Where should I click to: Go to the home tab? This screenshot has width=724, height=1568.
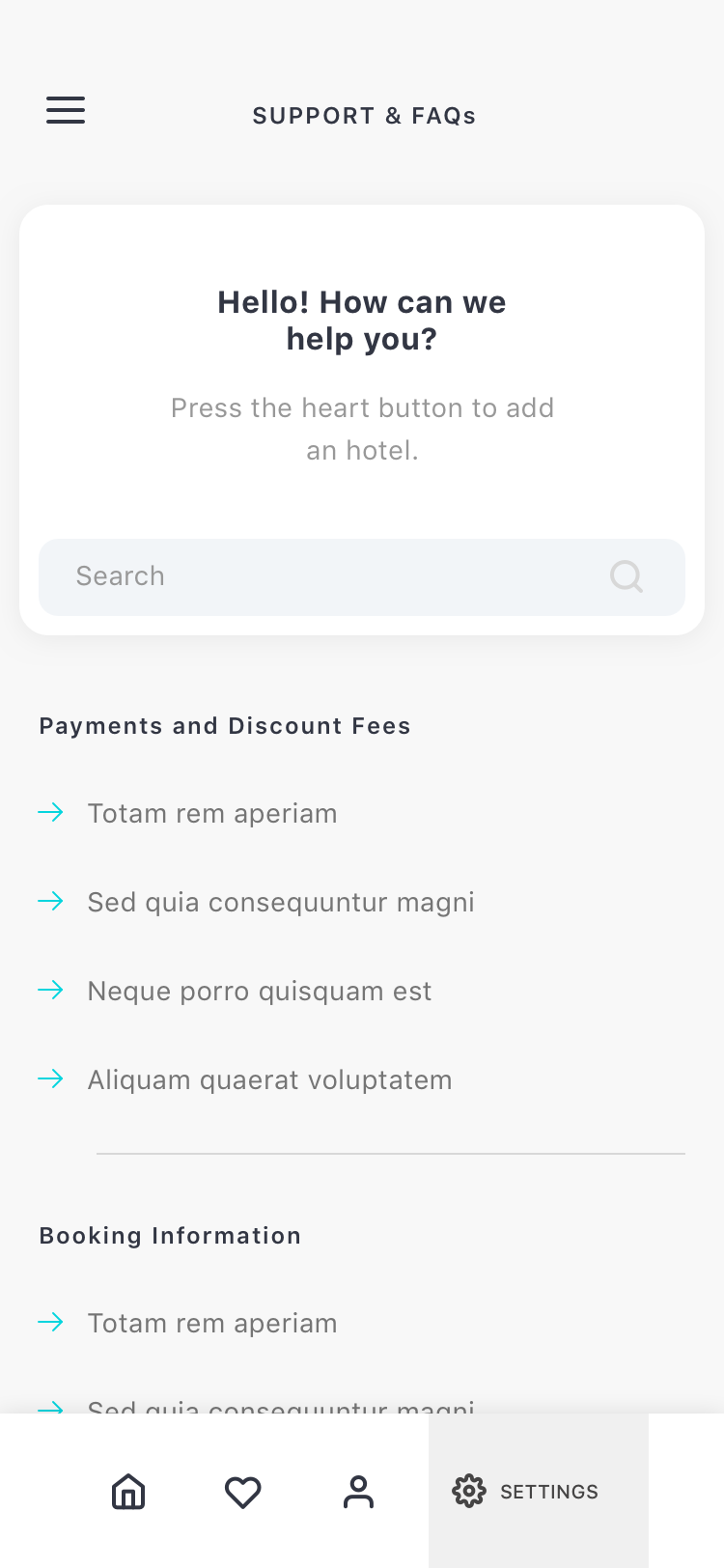[x=128, y=1492]
